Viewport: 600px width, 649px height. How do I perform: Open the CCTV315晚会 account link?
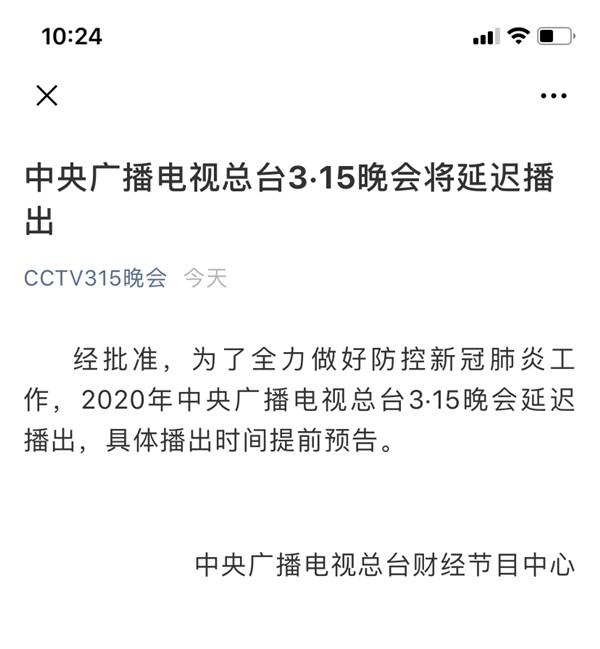coord(95,278)
